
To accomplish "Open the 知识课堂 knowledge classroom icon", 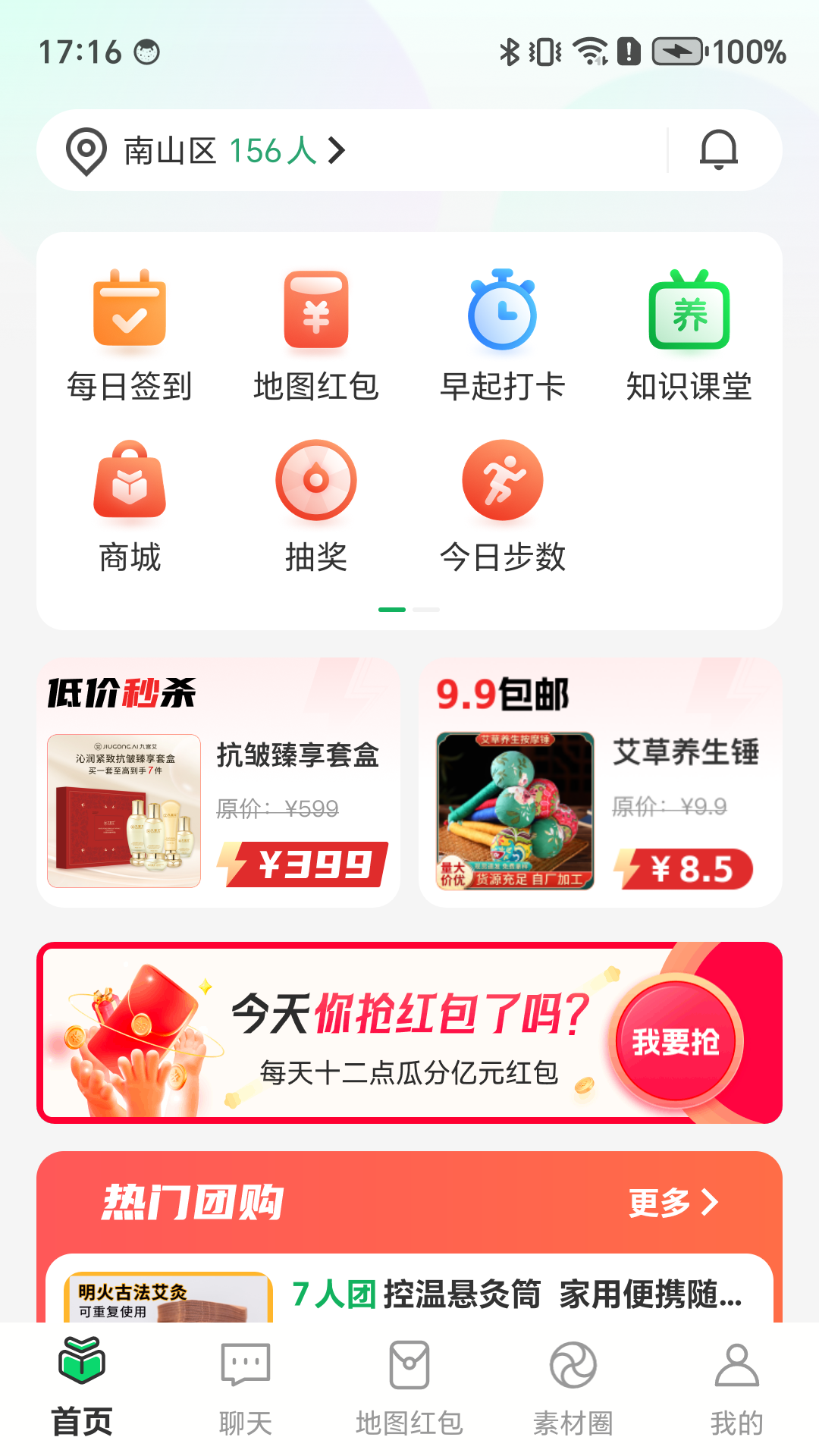I will [689, 311].
